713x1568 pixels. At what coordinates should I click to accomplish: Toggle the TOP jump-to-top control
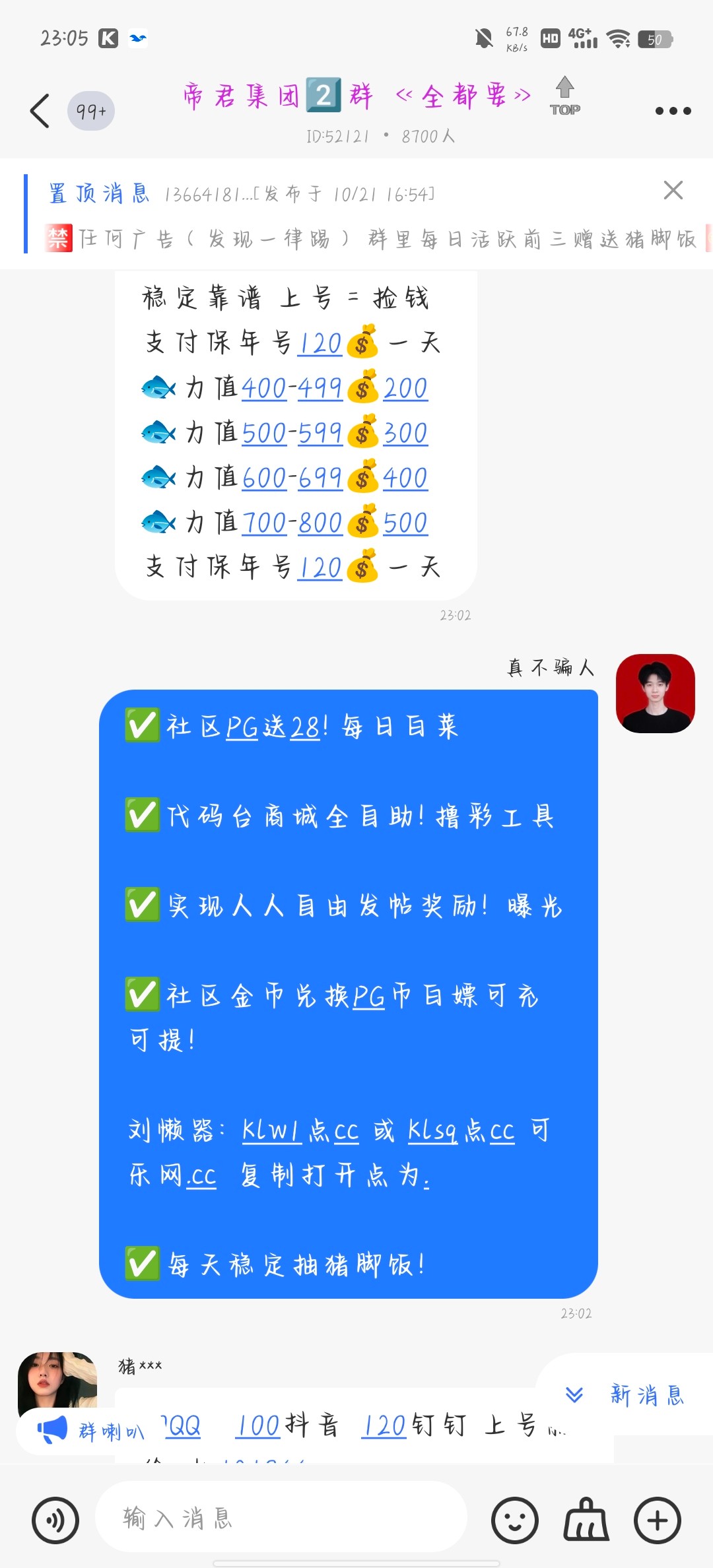click(564, 96)
